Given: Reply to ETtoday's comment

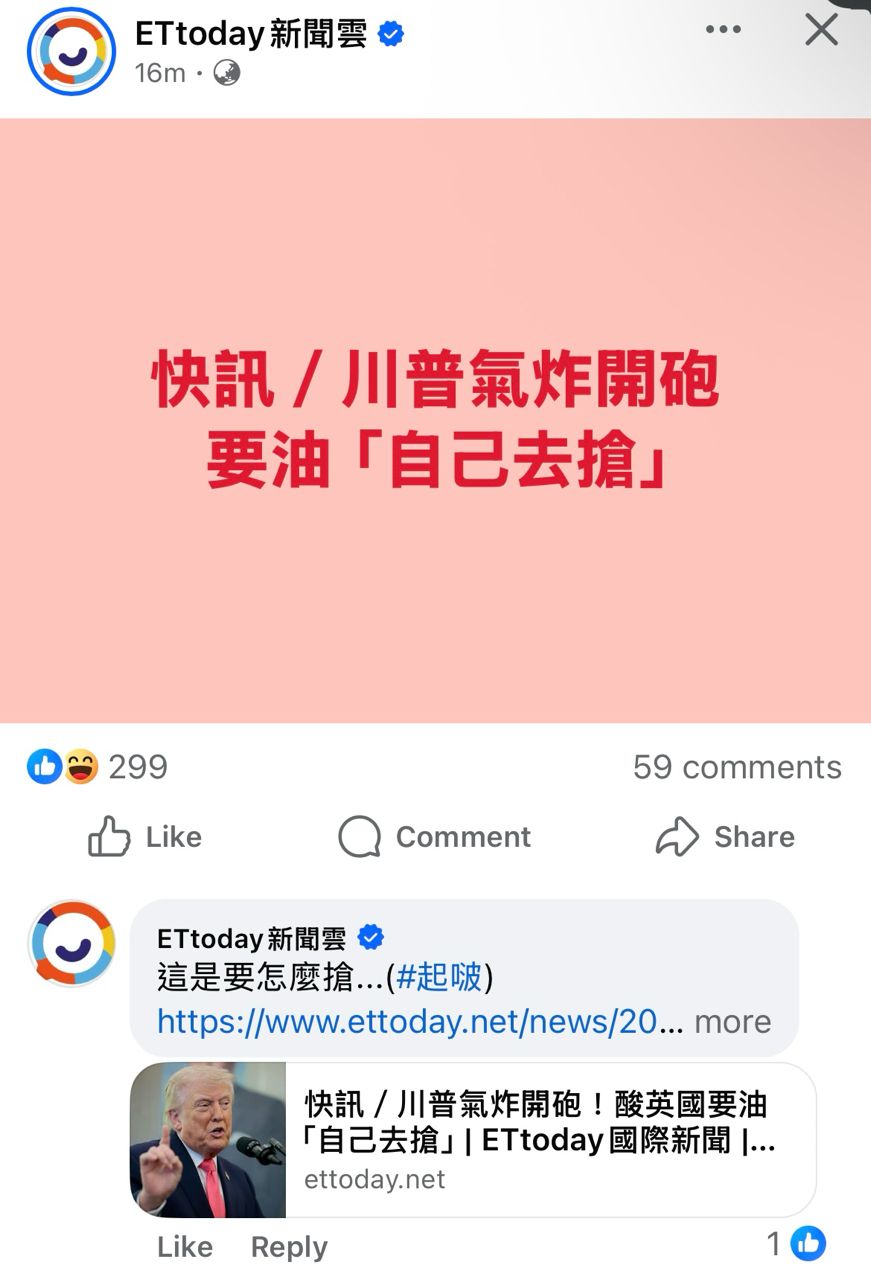Looking at the screenshot, I should coord(289,1247).
